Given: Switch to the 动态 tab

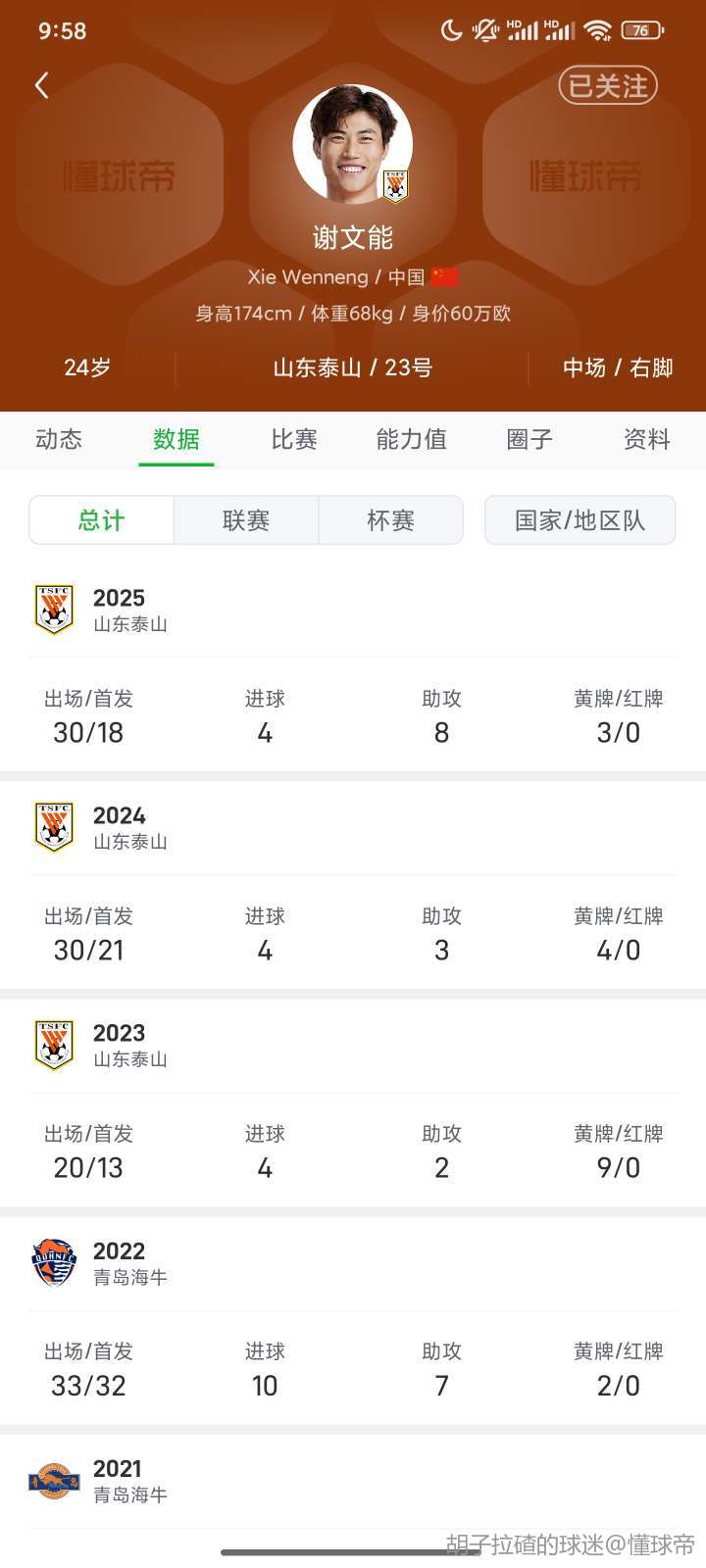Looking at the screenshot, I should [x=59, y=439].
